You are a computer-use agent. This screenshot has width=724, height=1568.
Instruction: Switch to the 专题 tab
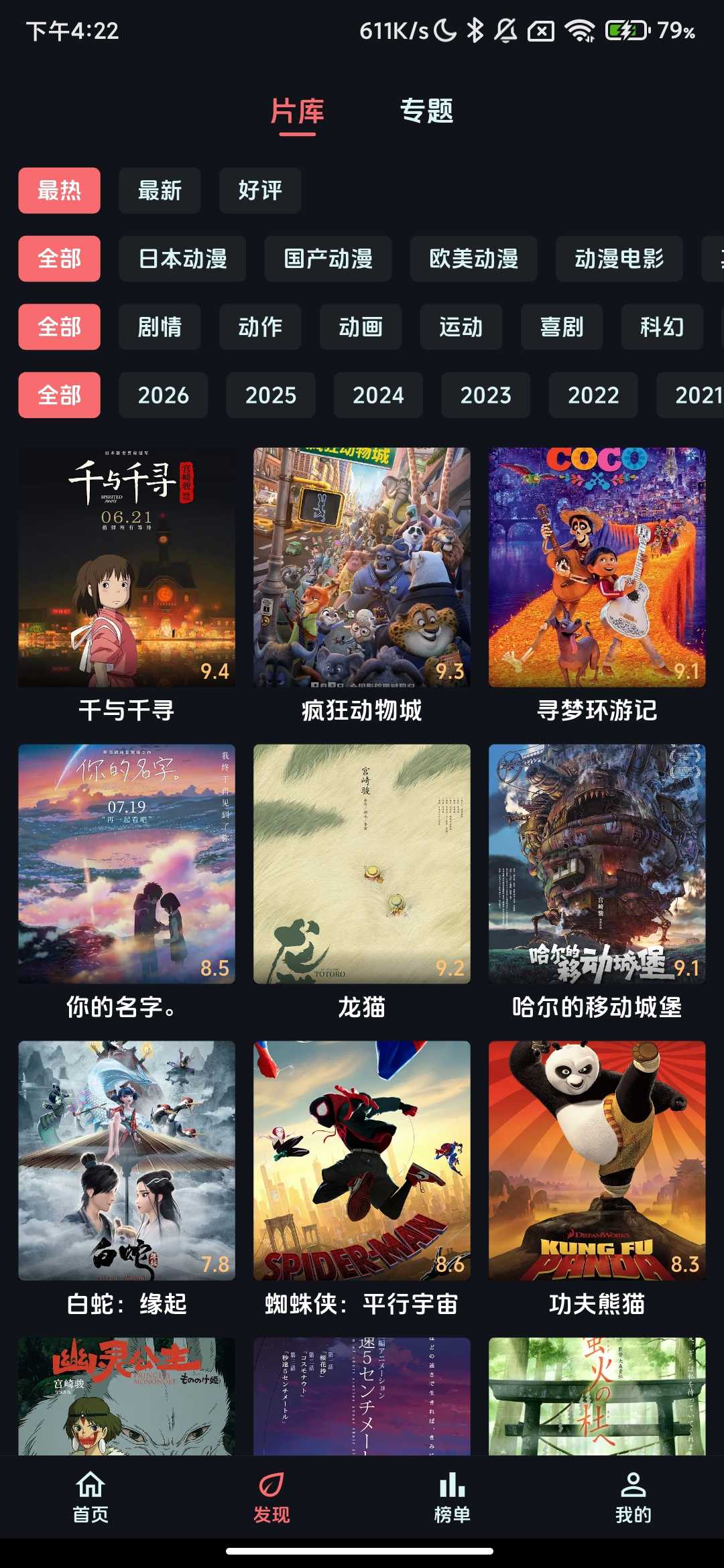click(x=426, y=111)
